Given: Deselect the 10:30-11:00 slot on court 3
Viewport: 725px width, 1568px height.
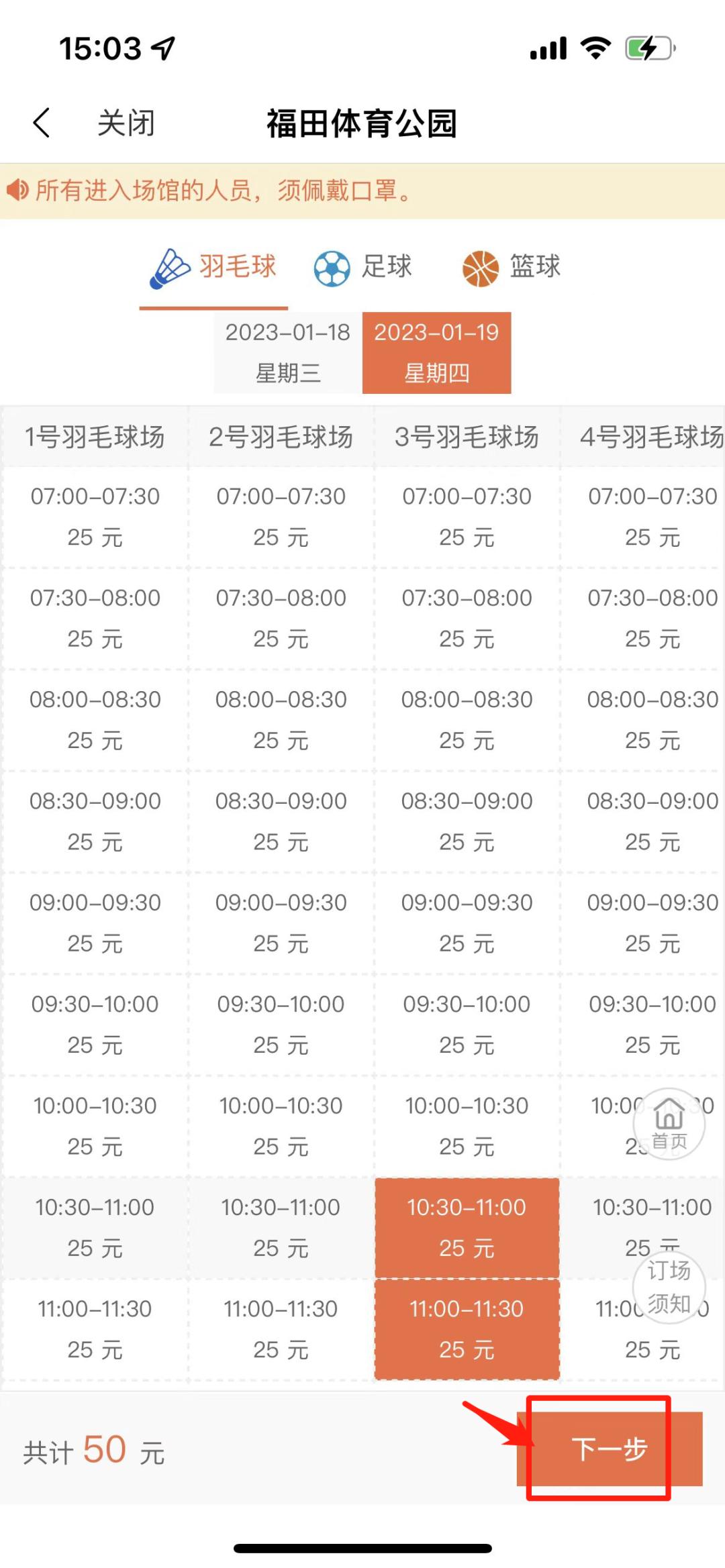Looking at the screenshot, I should 468,1228.
